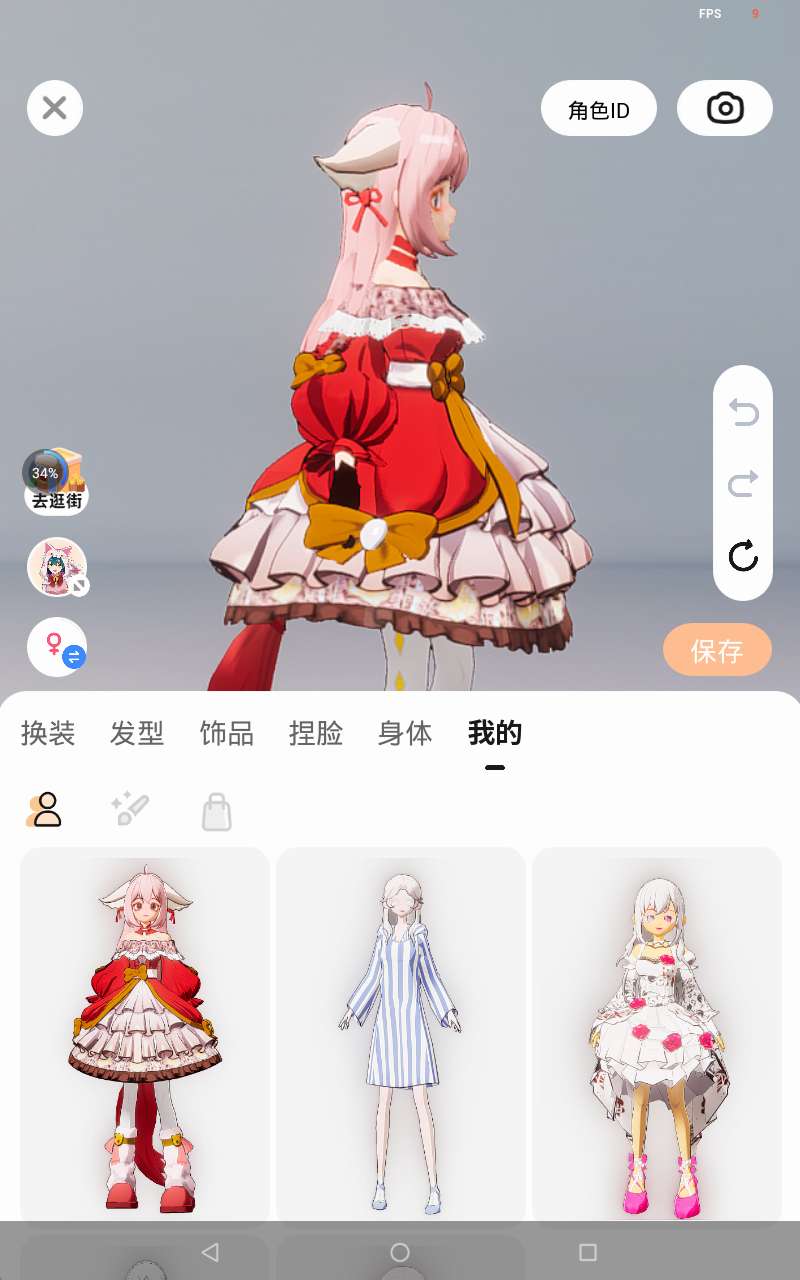Viewport: 800px width, 1280px height.
Task: Select the magic brush sub-tab
Action: (x=130, y=810)
